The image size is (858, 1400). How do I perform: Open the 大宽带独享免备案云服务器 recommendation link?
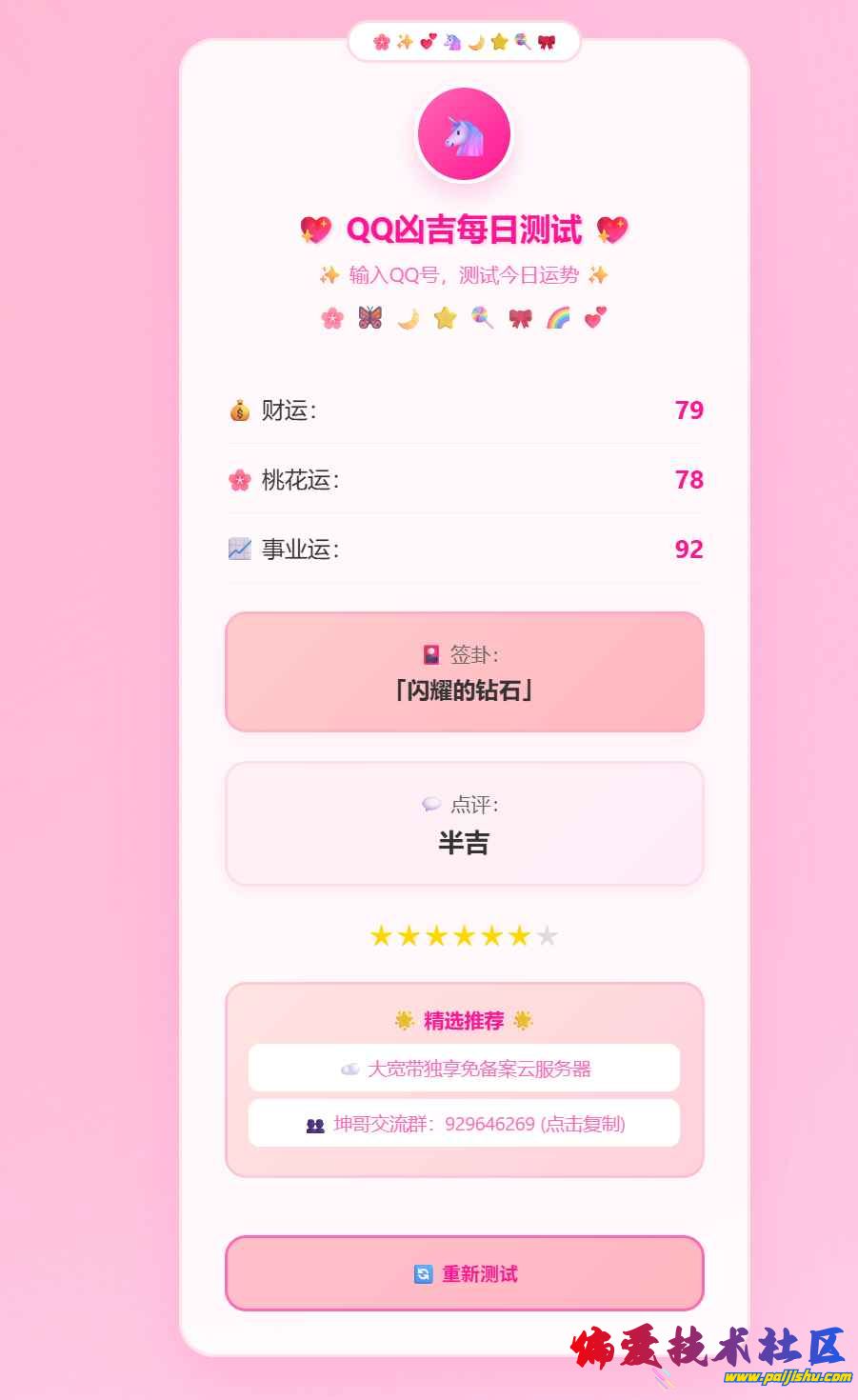[465, 1069]
